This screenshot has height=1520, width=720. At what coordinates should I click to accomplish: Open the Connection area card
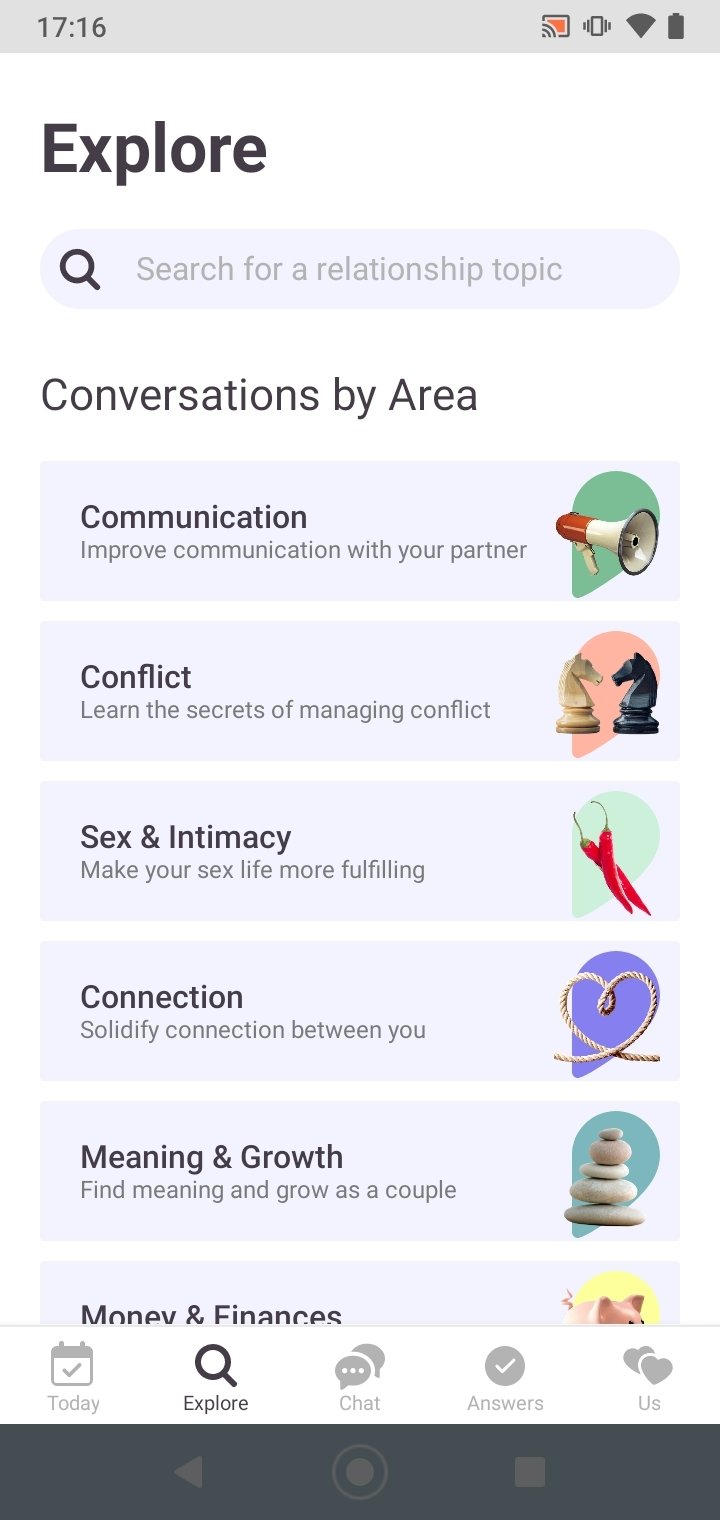[360, 1011]
